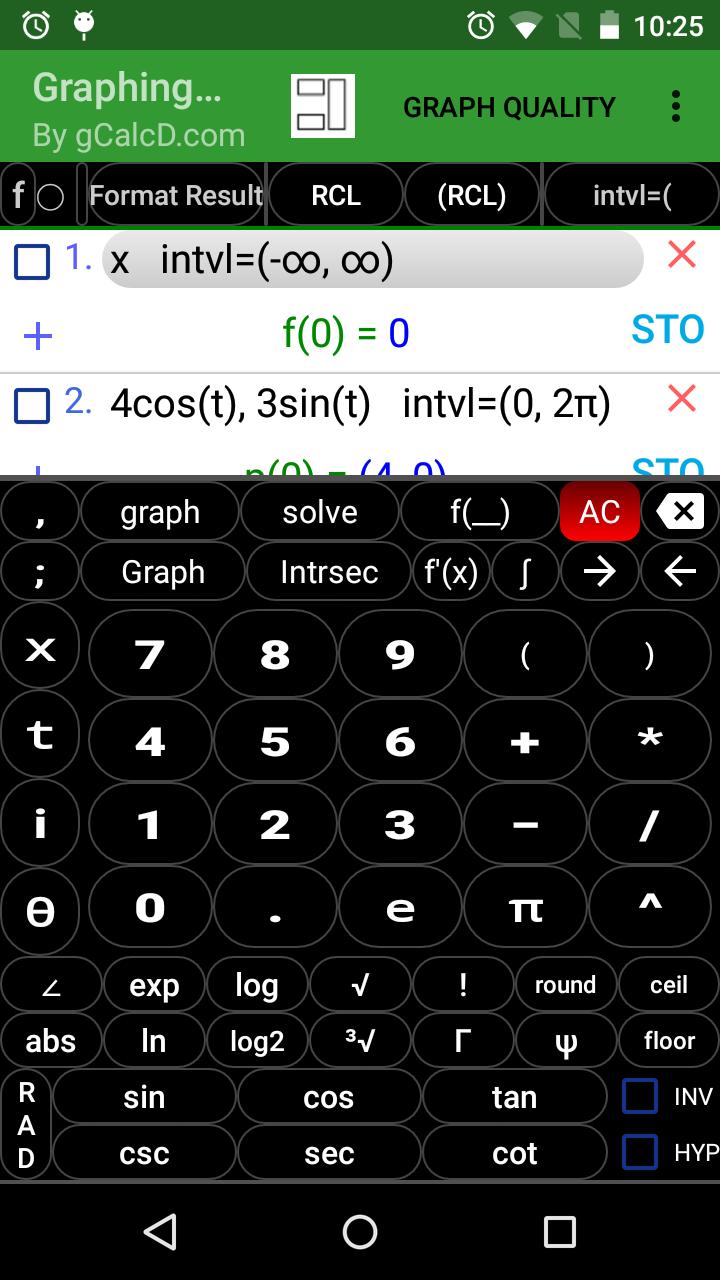
Task: Tap the right arrow cursor key
Action: 599,571
